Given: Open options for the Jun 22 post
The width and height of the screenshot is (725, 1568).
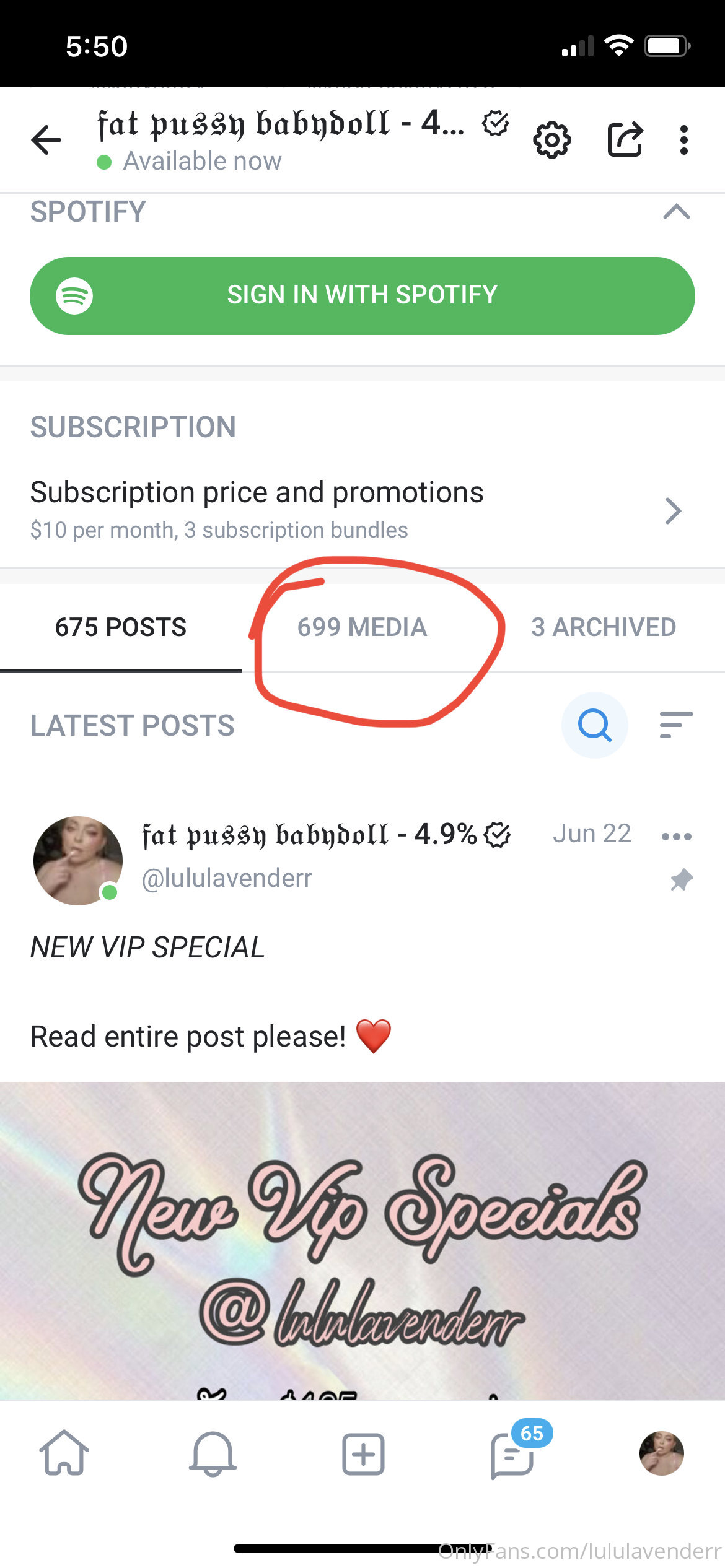Looking at the screenshot, I should [676, 837].
